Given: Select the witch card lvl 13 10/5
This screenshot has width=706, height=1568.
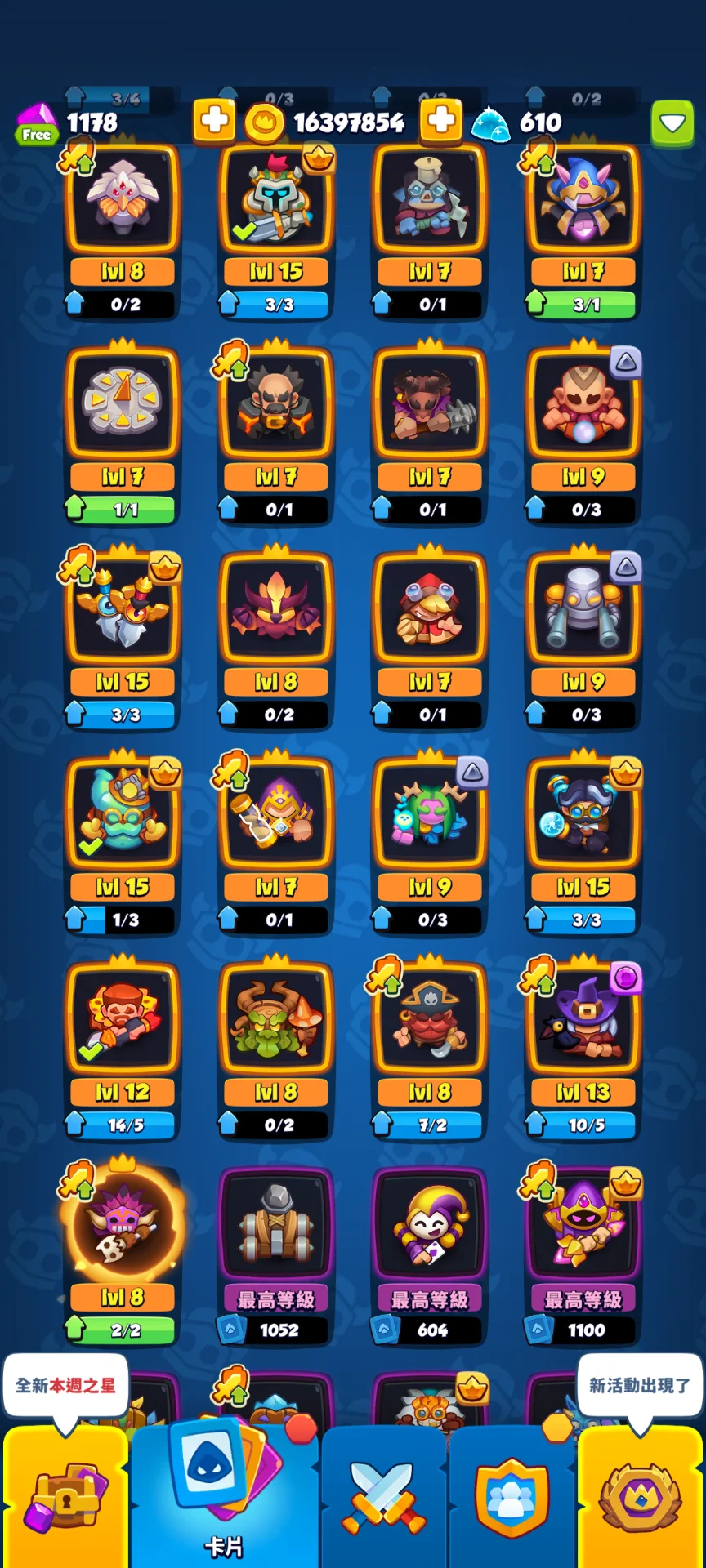Looking at the screenshot, I should pos(583,1019).
